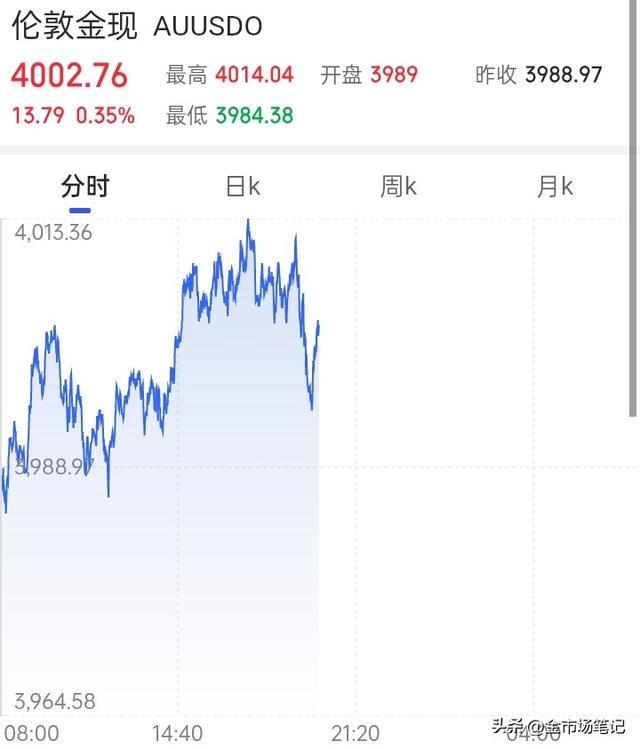Switch to the 日k chart tab
This screenshot has width=640, height=749.
243,187
